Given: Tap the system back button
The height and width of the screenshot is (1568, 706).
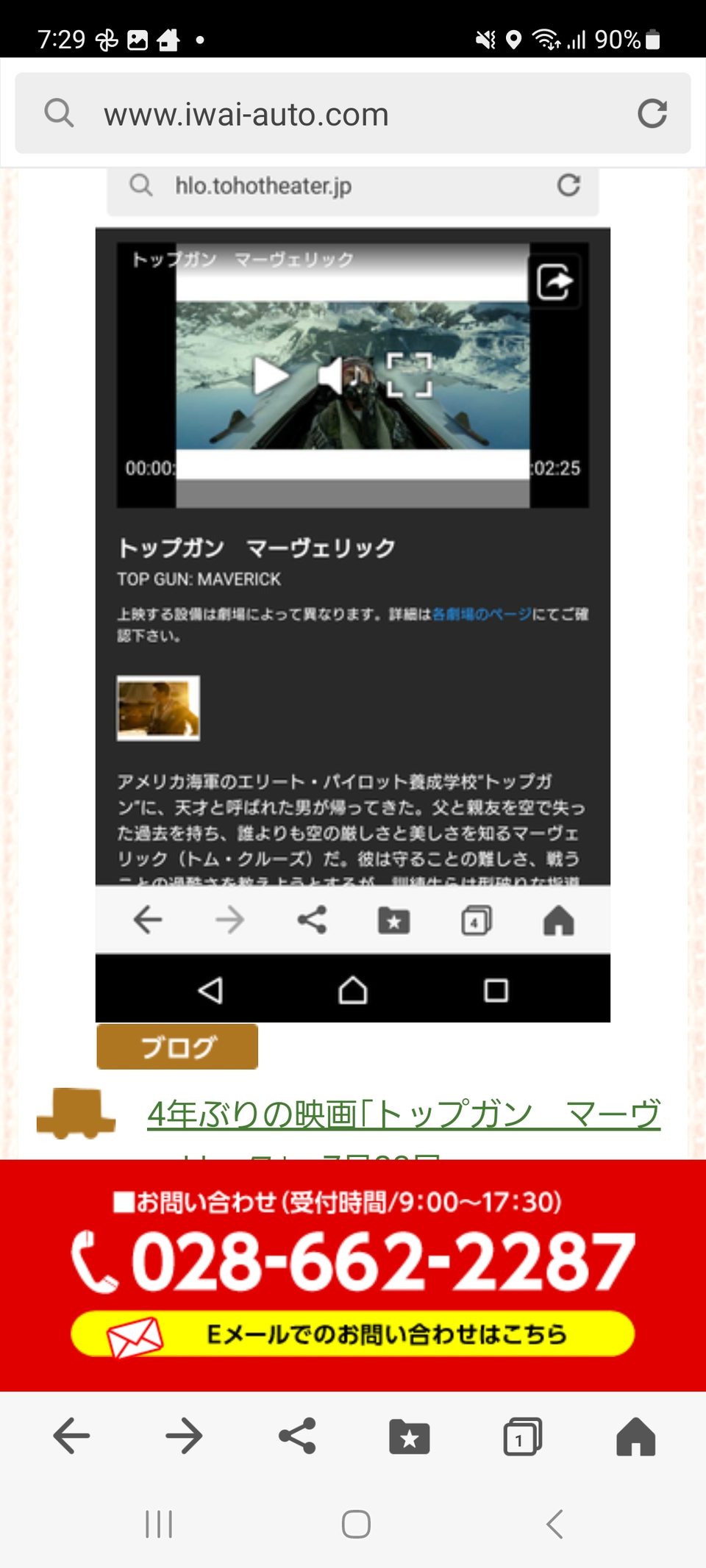Looking at the screenshot, I should 555,1524.
